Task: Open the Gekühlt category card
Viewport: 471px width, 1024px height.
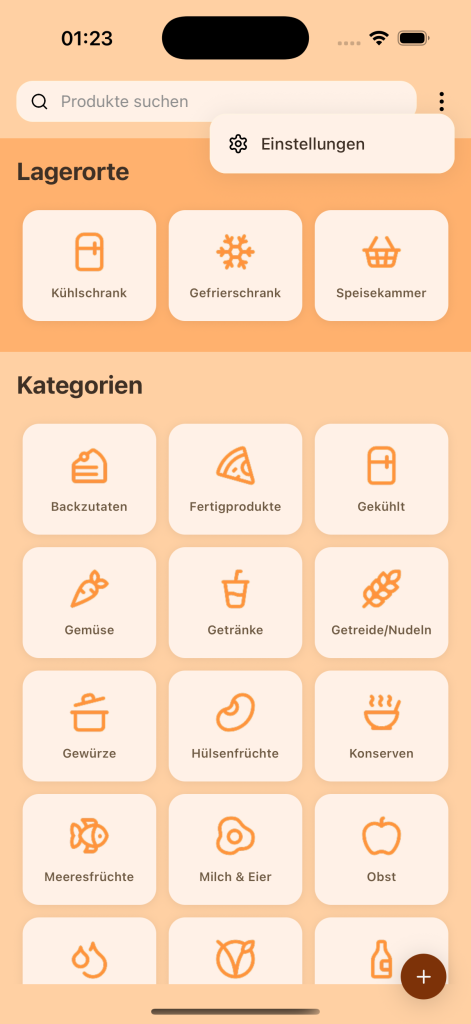Action: pyautogui.click(x=382, y=479)
